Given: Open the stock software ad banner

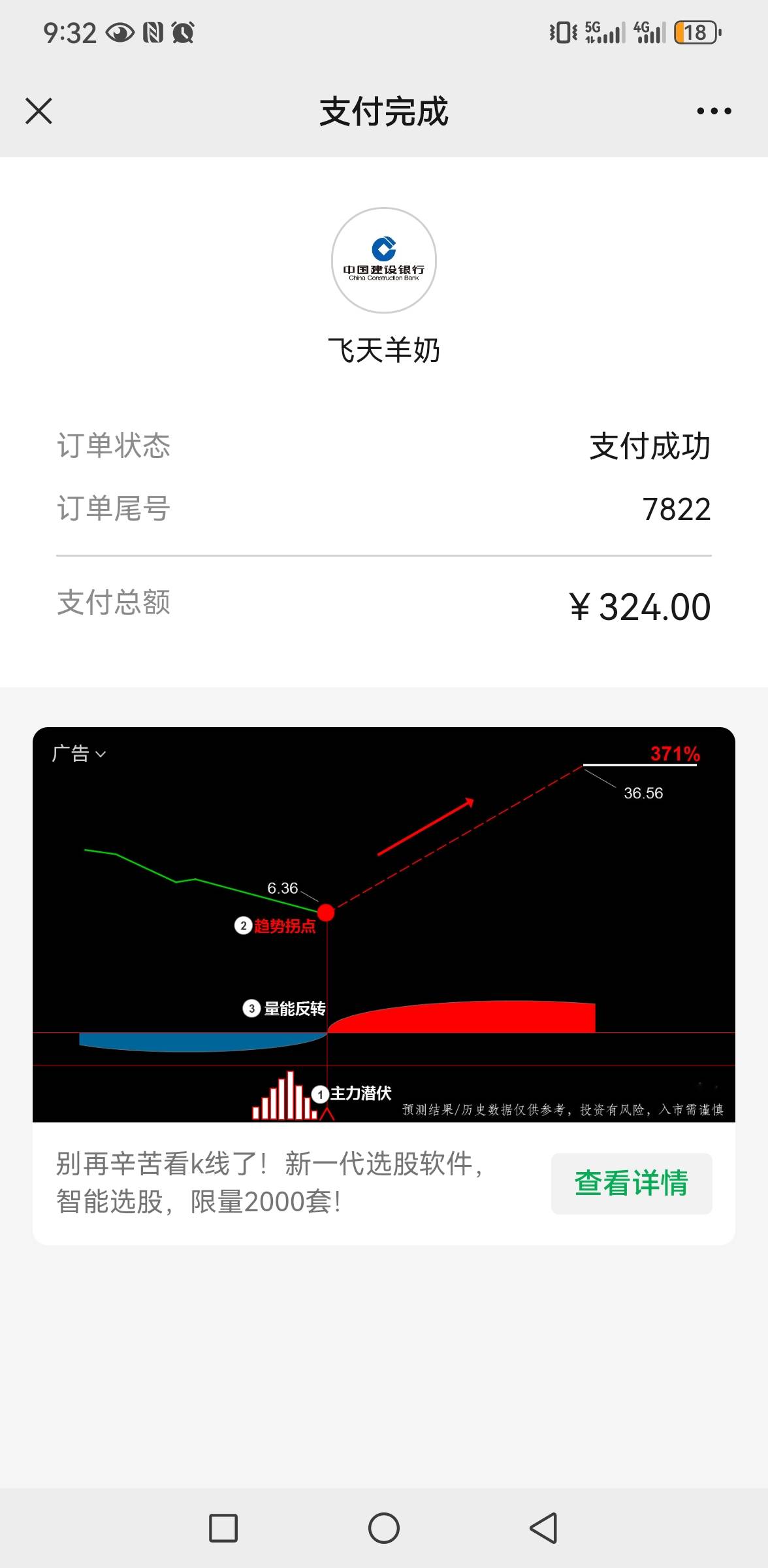Looking at the screenshot, I should [x=384, y=924].
